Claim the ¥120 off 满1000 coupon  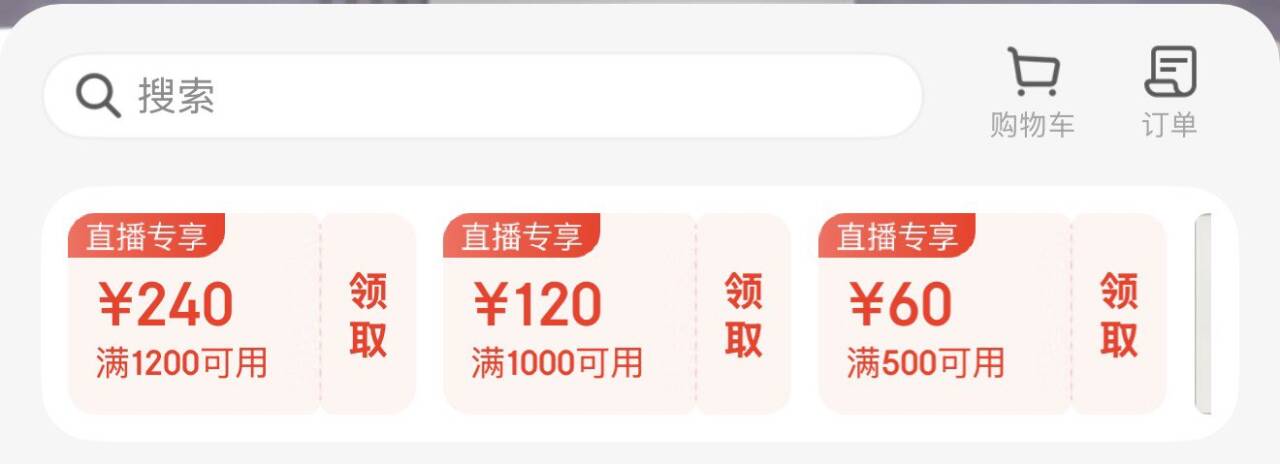point(743,314)
